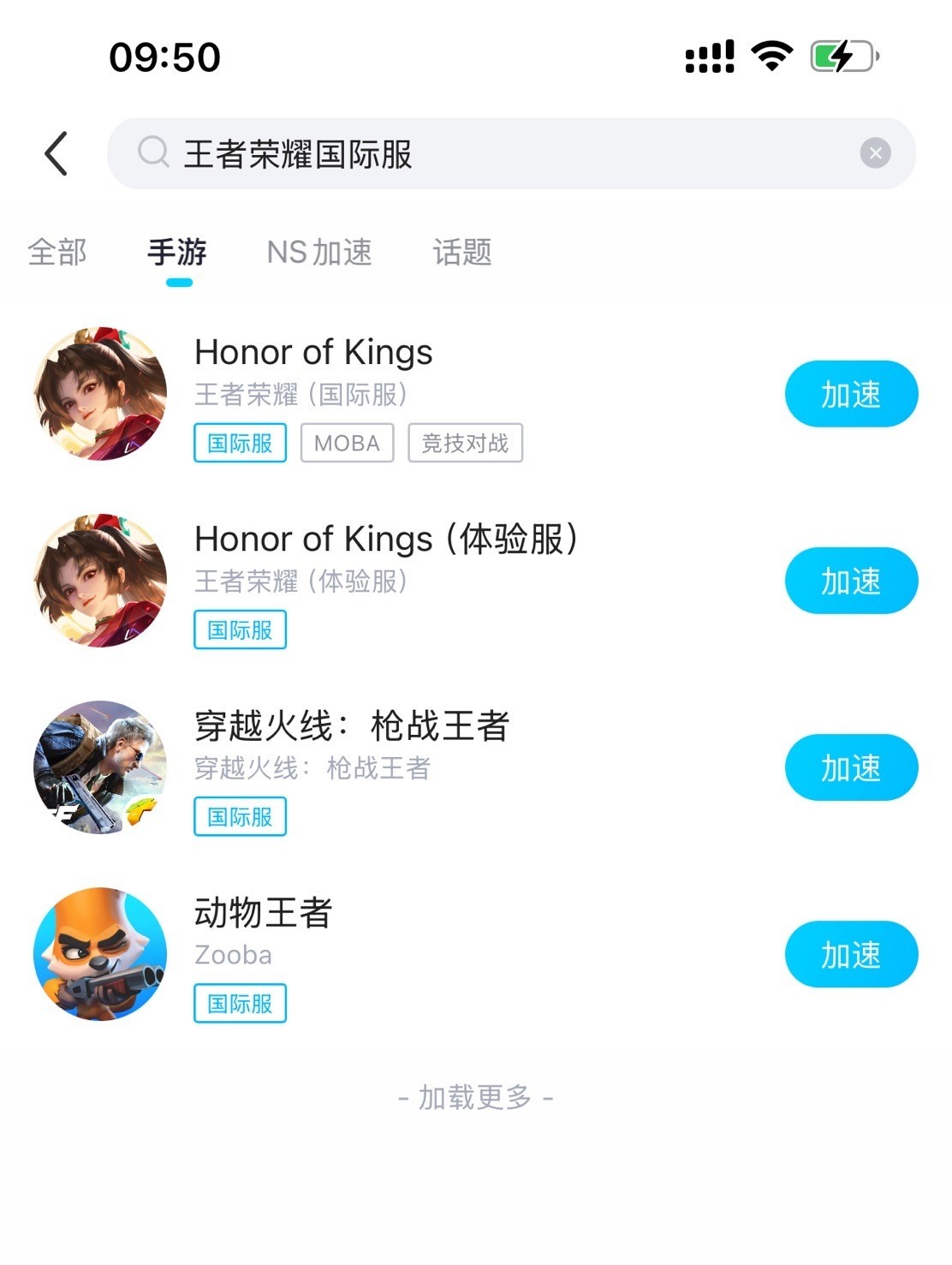Tap 加速 for 动物王者 Zooba
Screen dimensions: 952x1265
(x=851, y=954)
